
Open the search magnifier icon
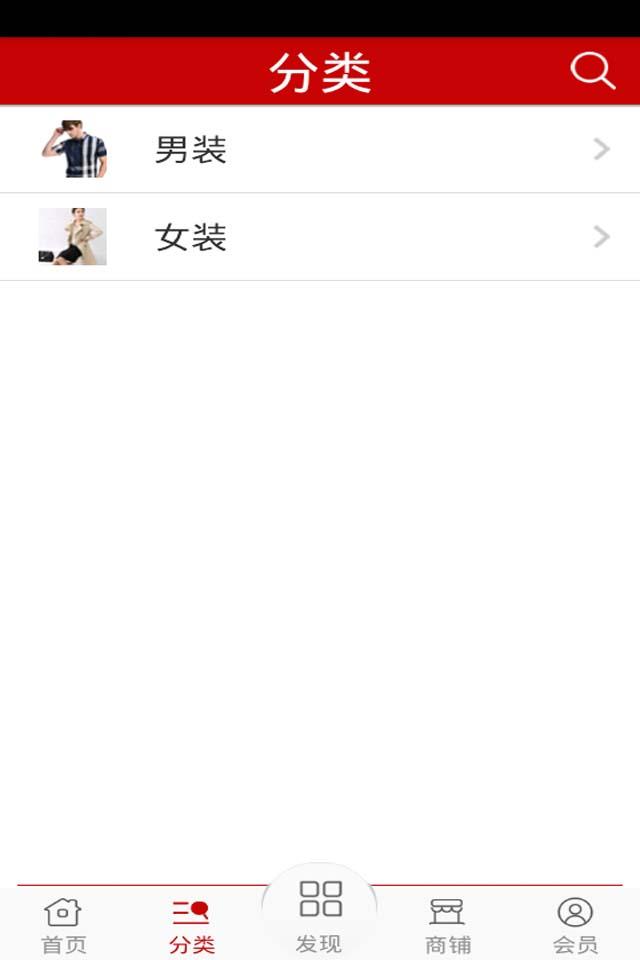(592, 71)
